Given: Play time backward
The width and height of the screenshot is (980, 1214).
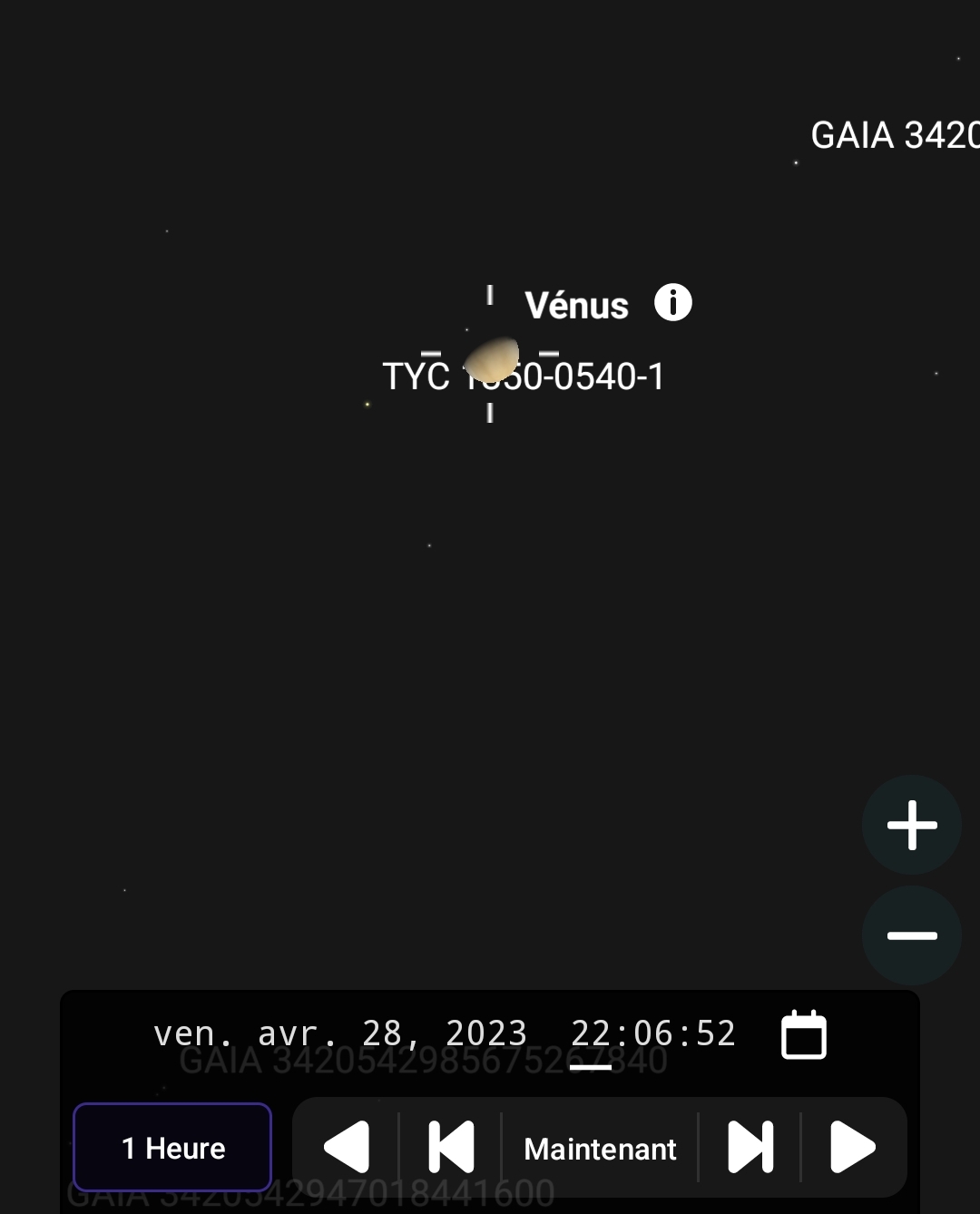Looking at the screenshot, I should (x=347, y=1148).
